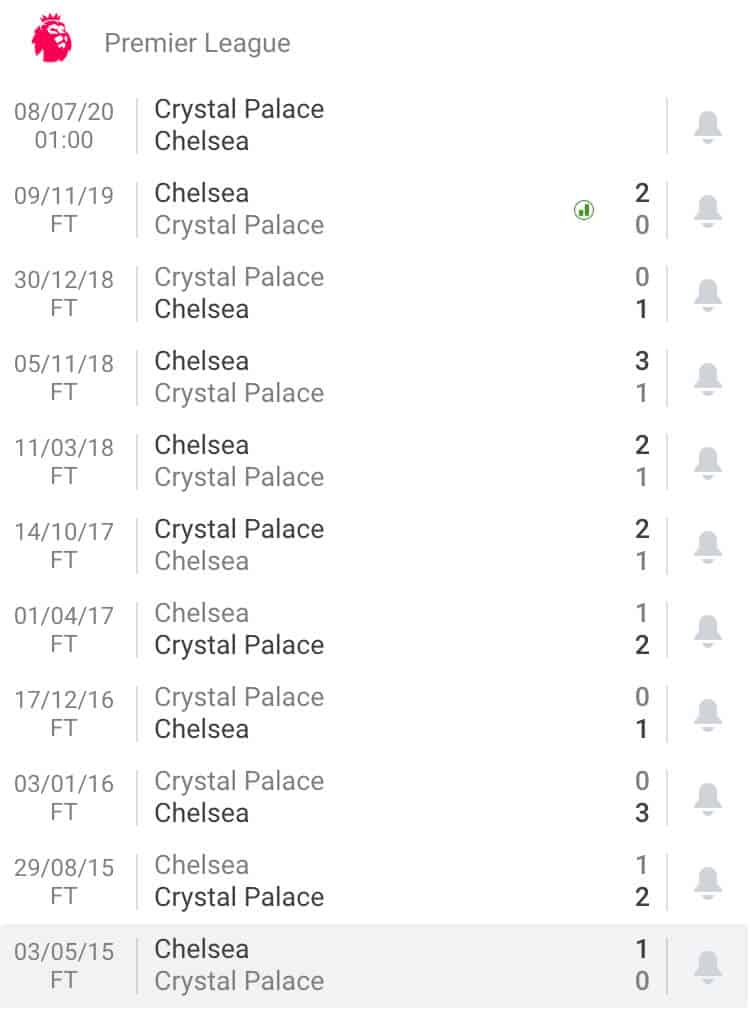Click Crystal Palace in the 14/10/17 match

click(238, 529)
